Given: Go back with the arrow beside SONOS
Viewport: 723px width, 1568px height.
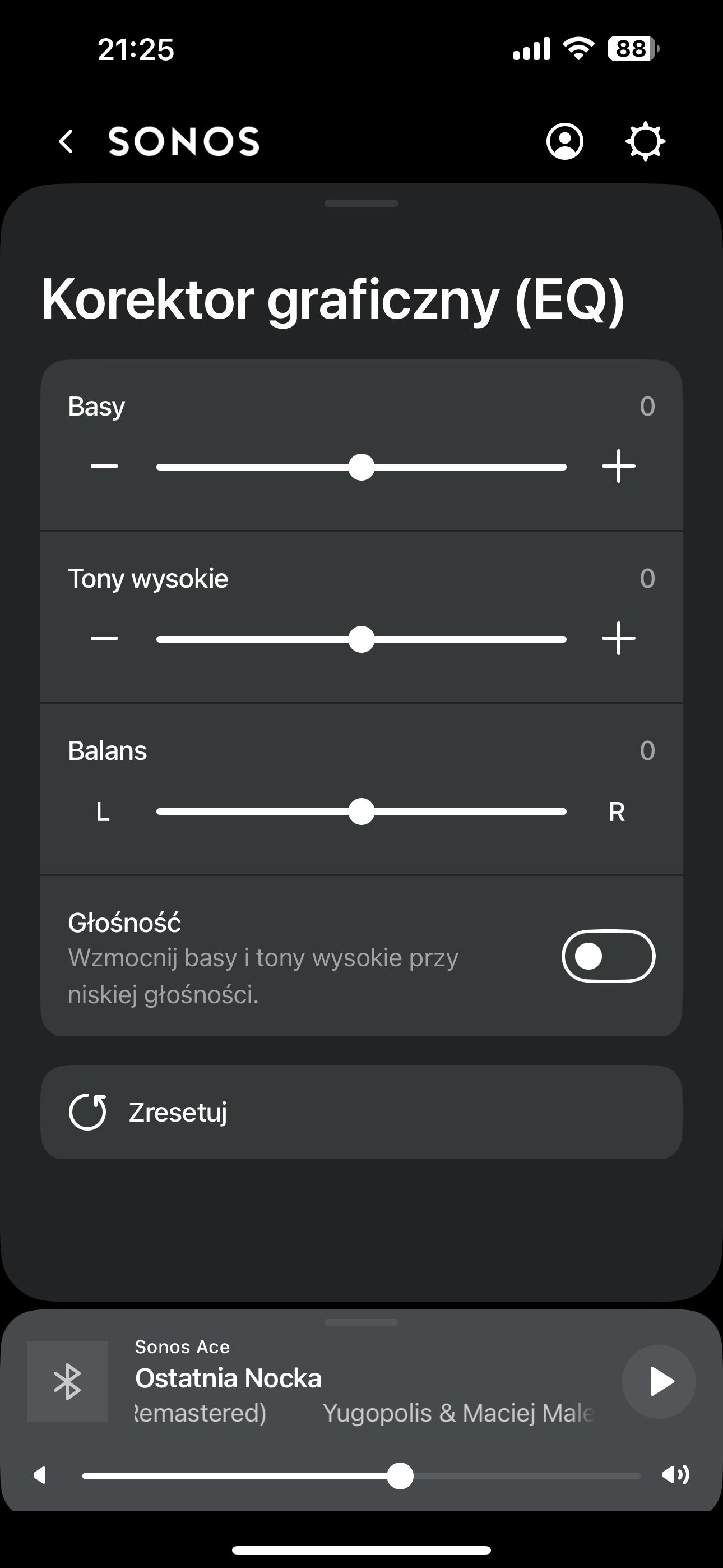Looking at the screenshot, I should (x=66, y=141).
